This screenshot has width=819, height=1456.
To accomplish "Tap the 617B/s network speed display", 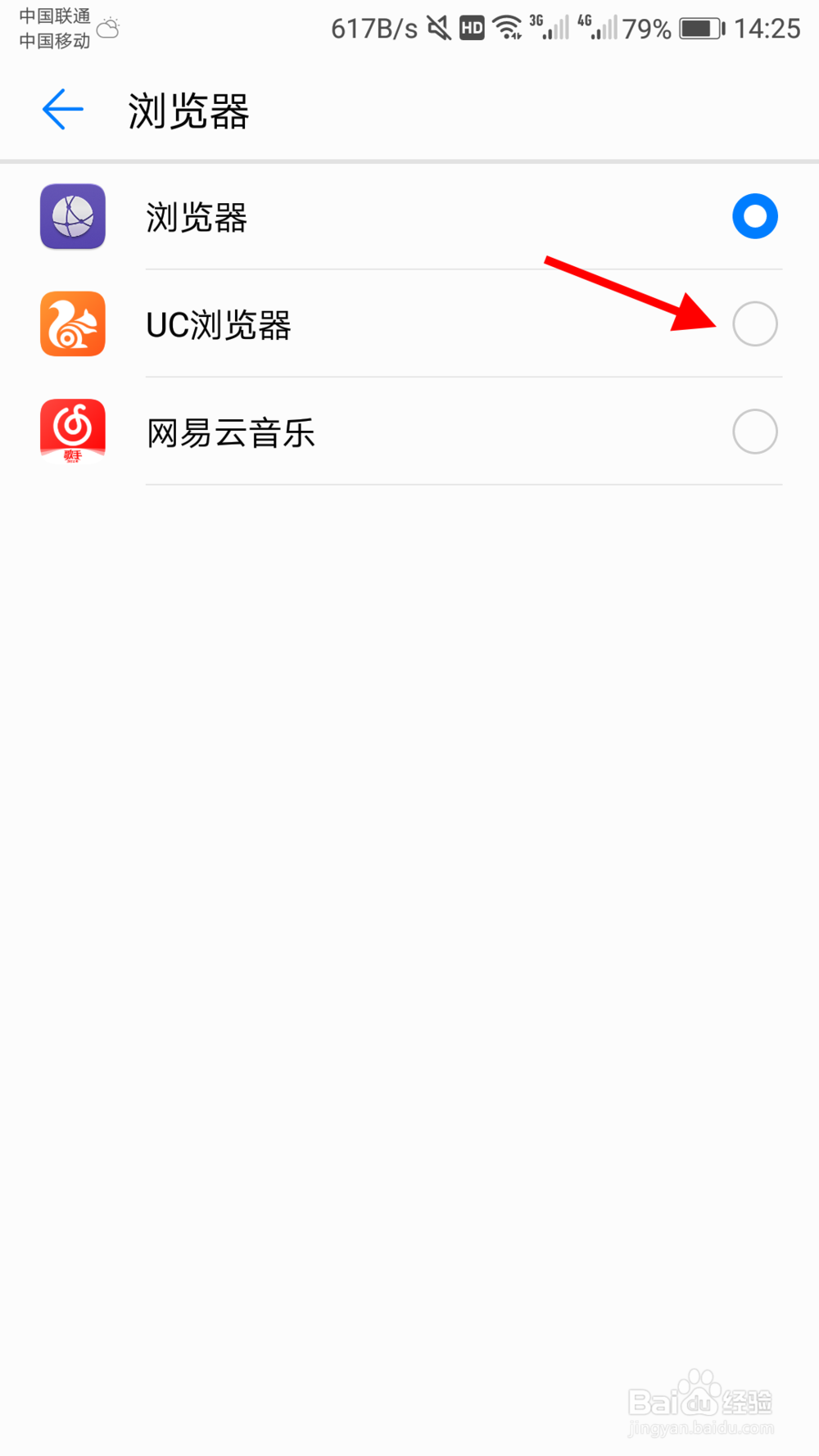I will pos(373,27).
